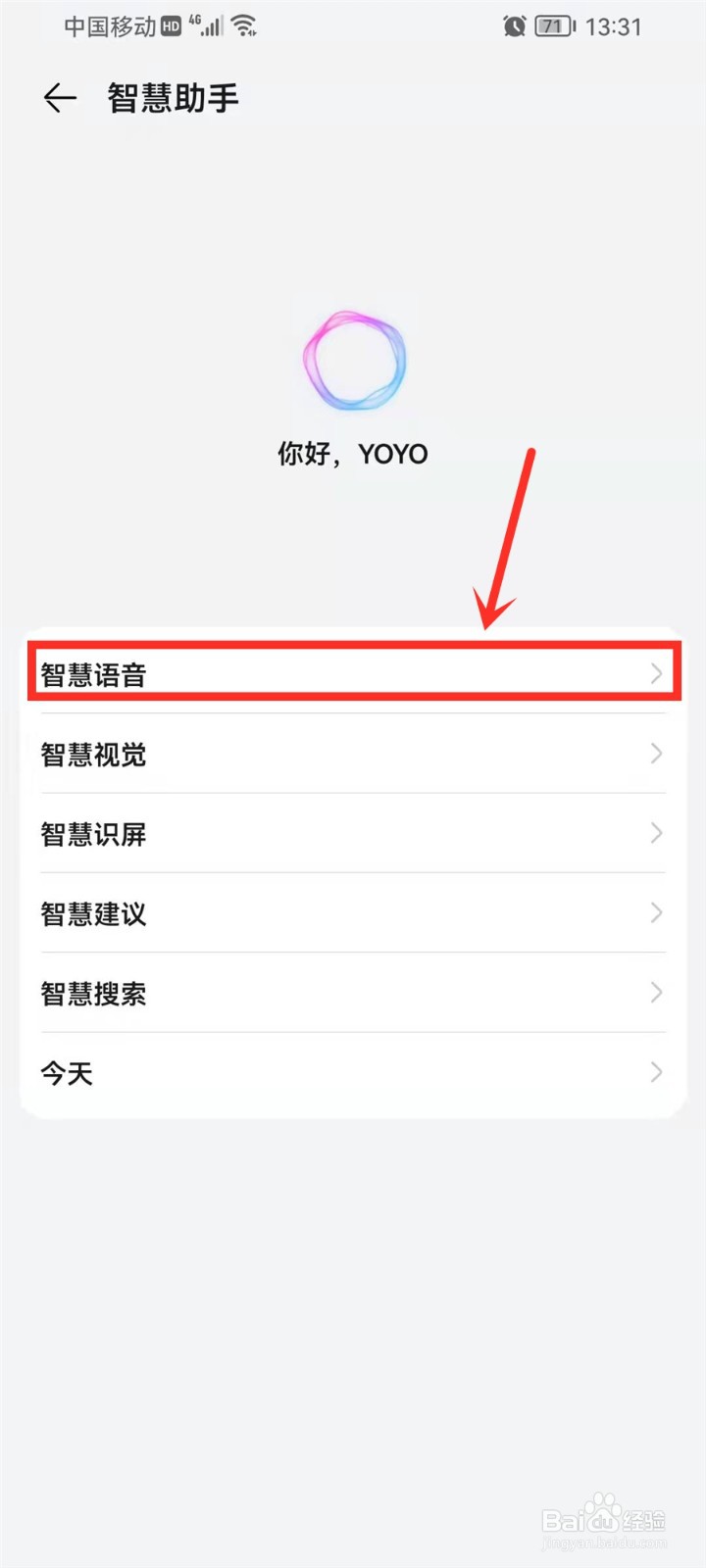
Task: Tap the alarm clock status icon
Action: click(513, 25)
